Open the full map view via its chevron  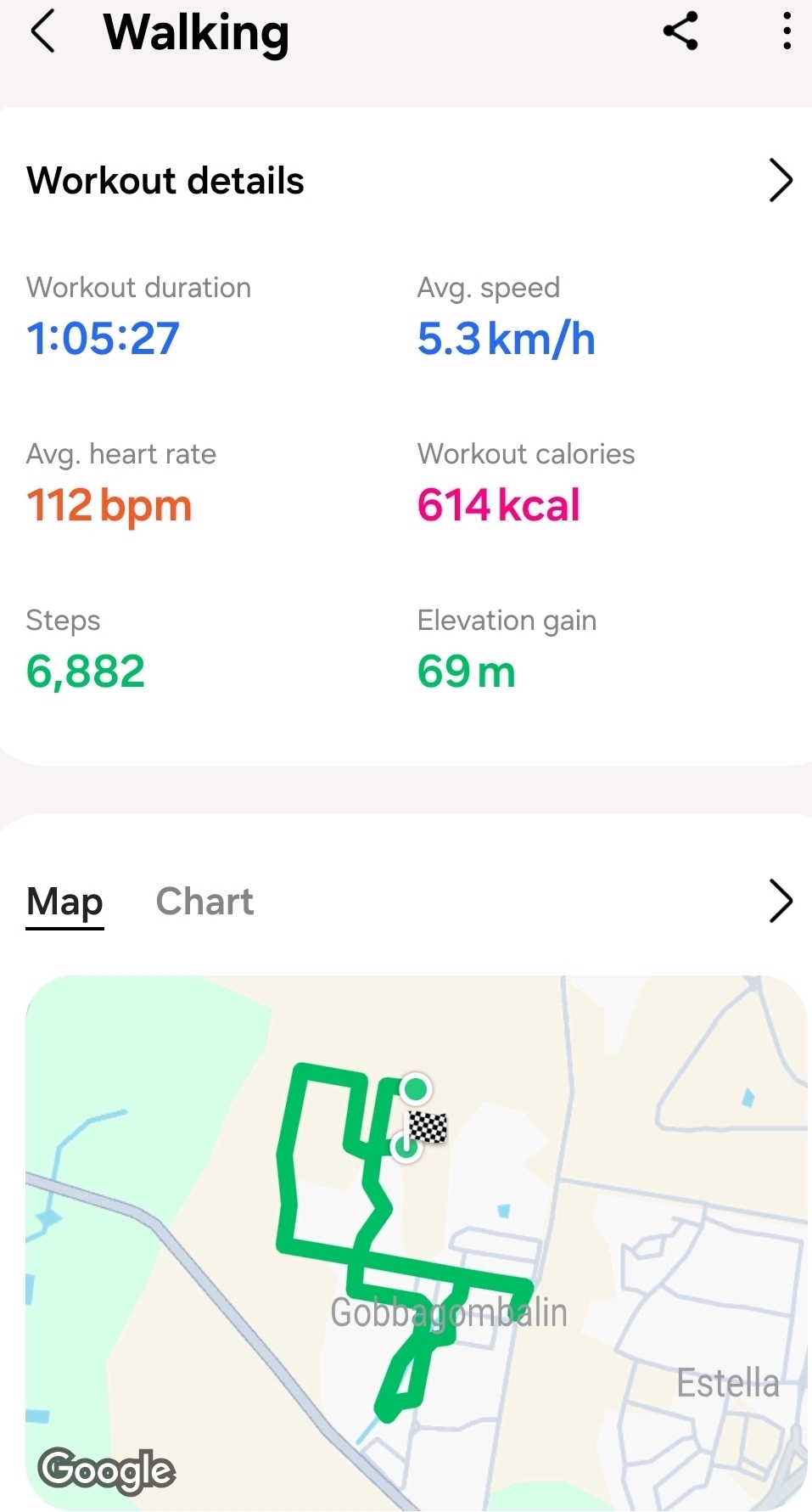780,901
